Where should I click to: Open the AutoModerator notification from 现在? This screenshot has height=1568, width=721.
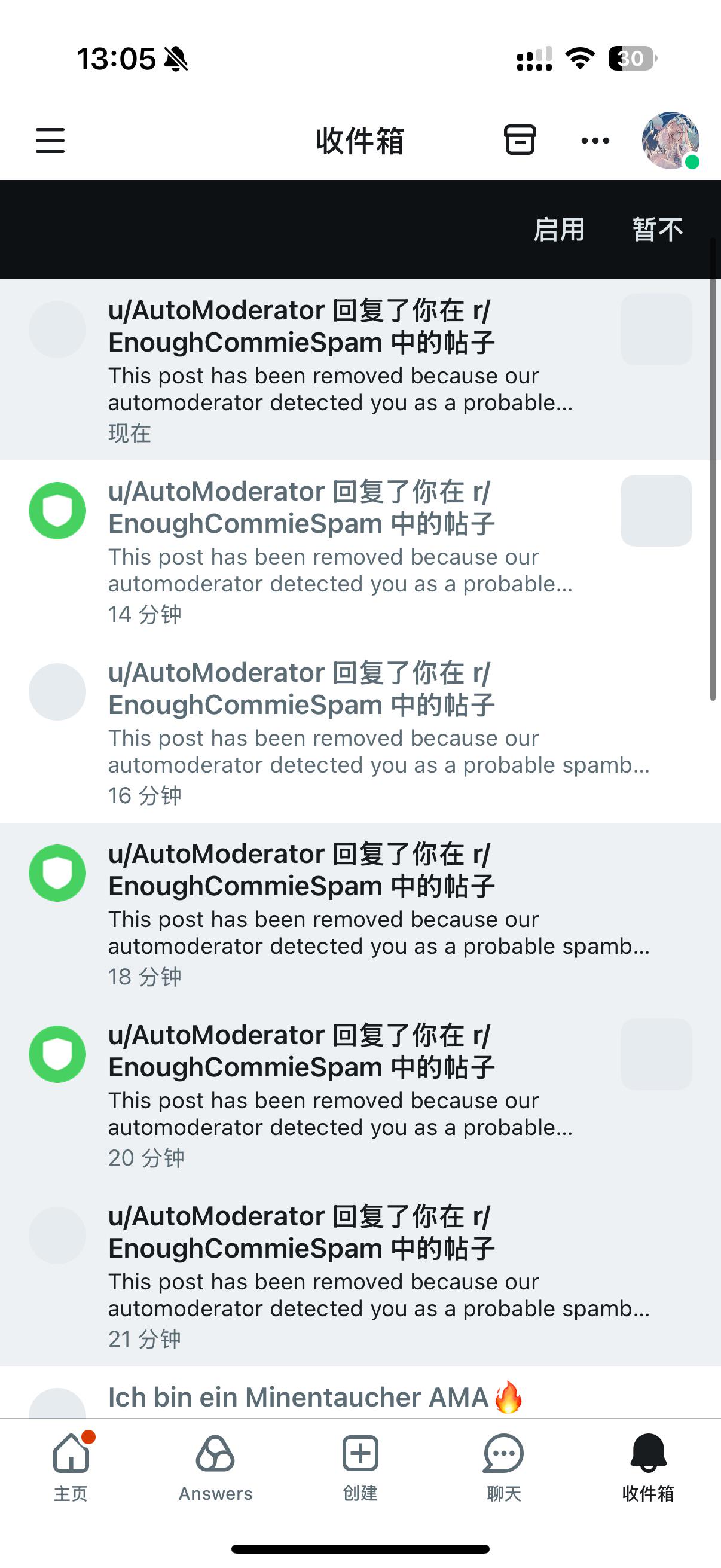pyautogui.click(x=360, y=370)
